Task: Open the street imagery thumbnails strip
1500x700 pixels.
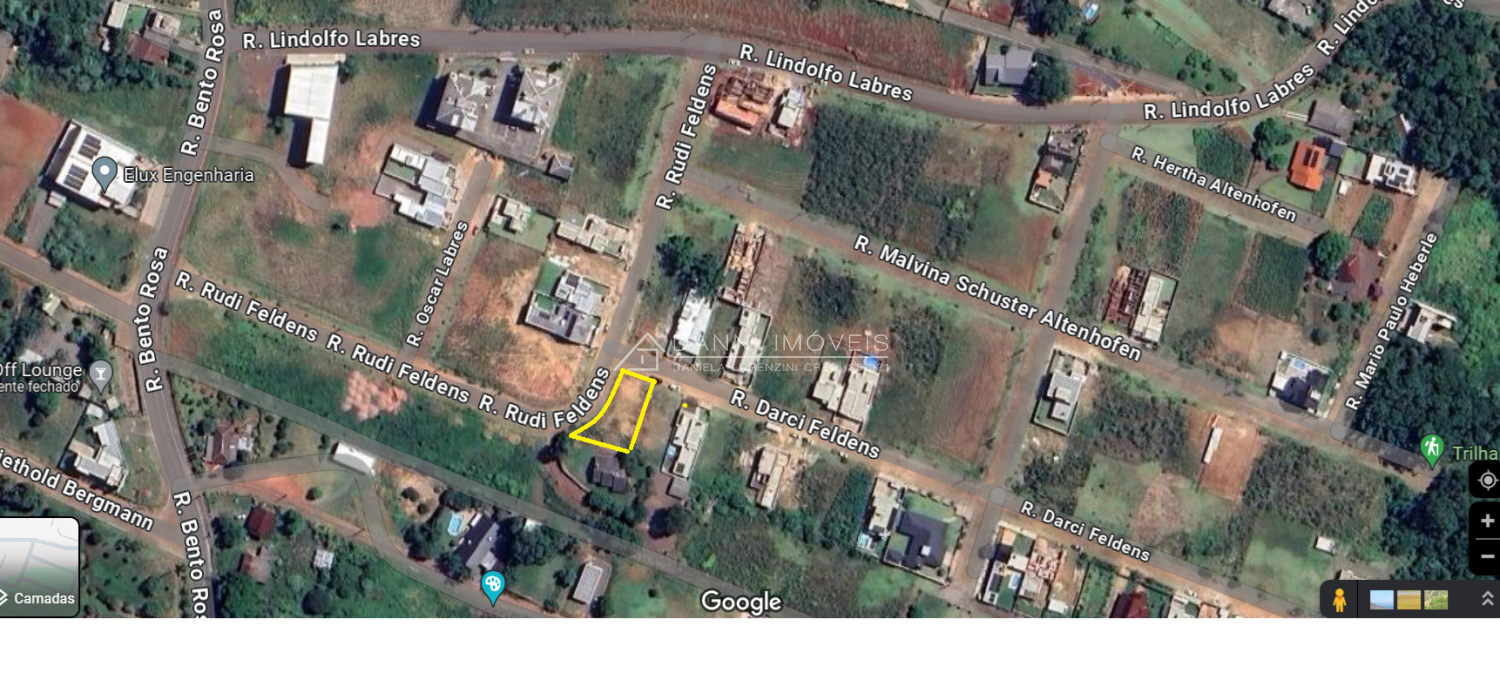Action: pos(1409,600)
